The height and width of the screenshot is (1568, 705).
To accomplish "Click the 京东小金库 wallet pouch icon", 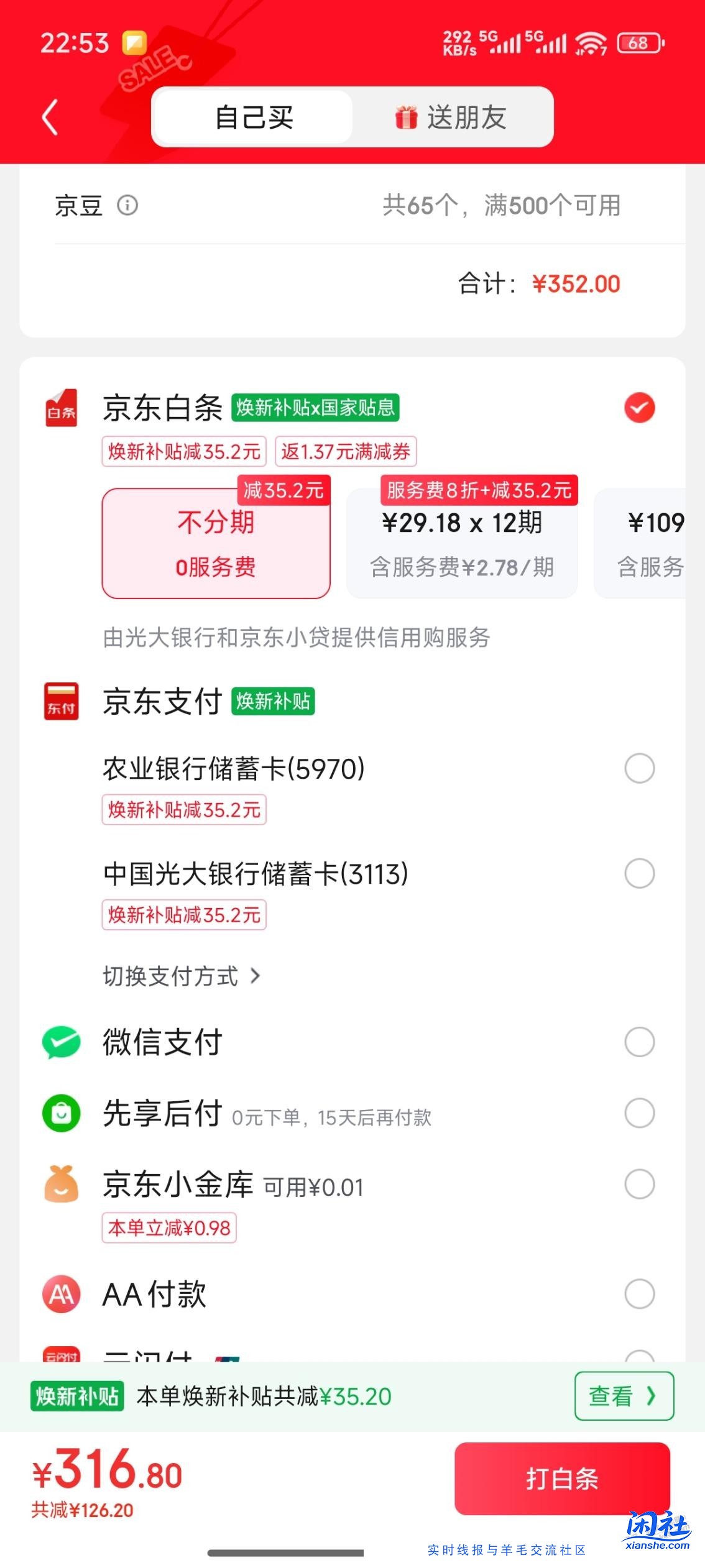I will pos(60,1185).
